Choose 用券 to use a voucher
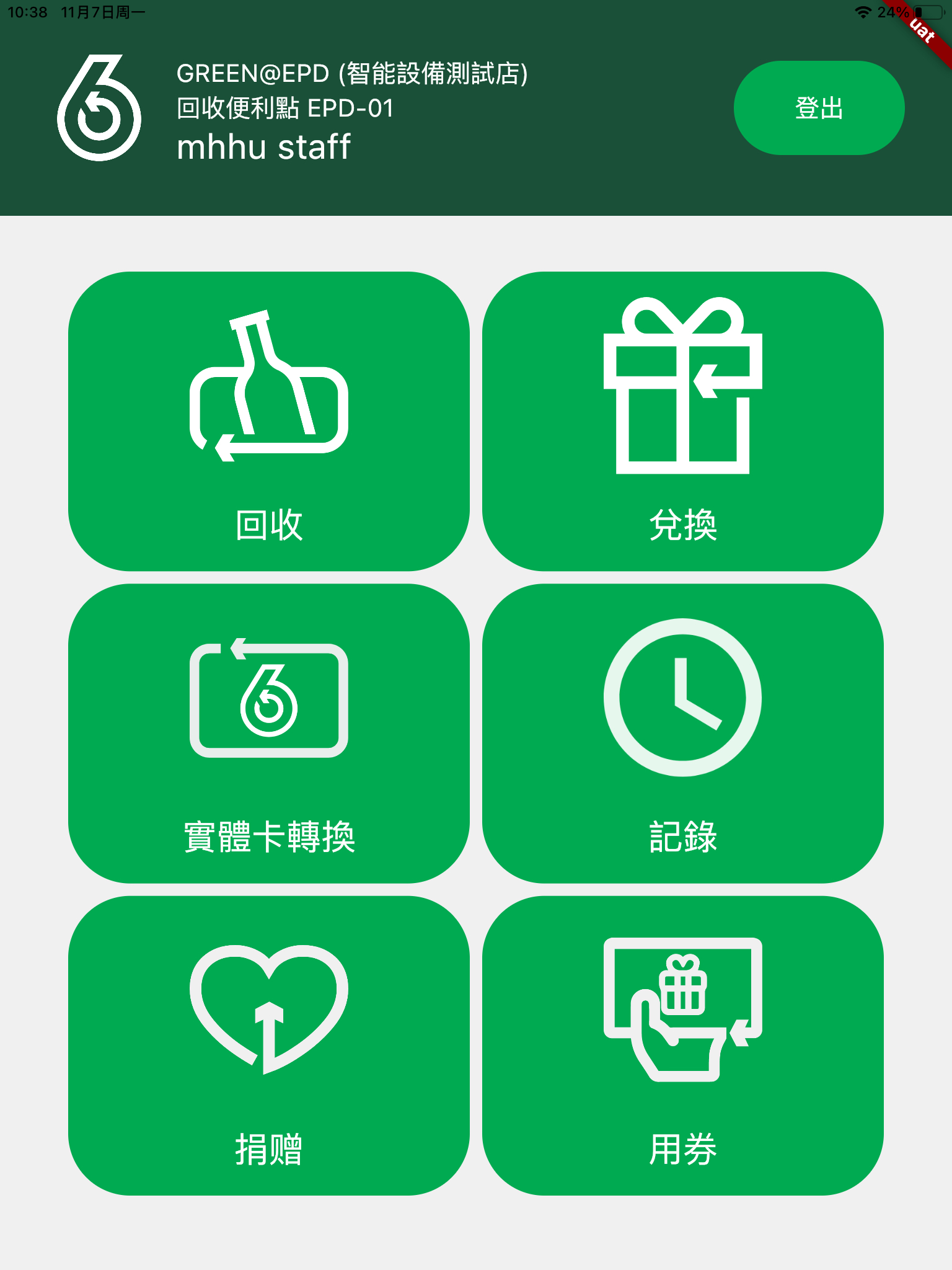The width and height of the screenshot is (952, 1270). 682,1046
